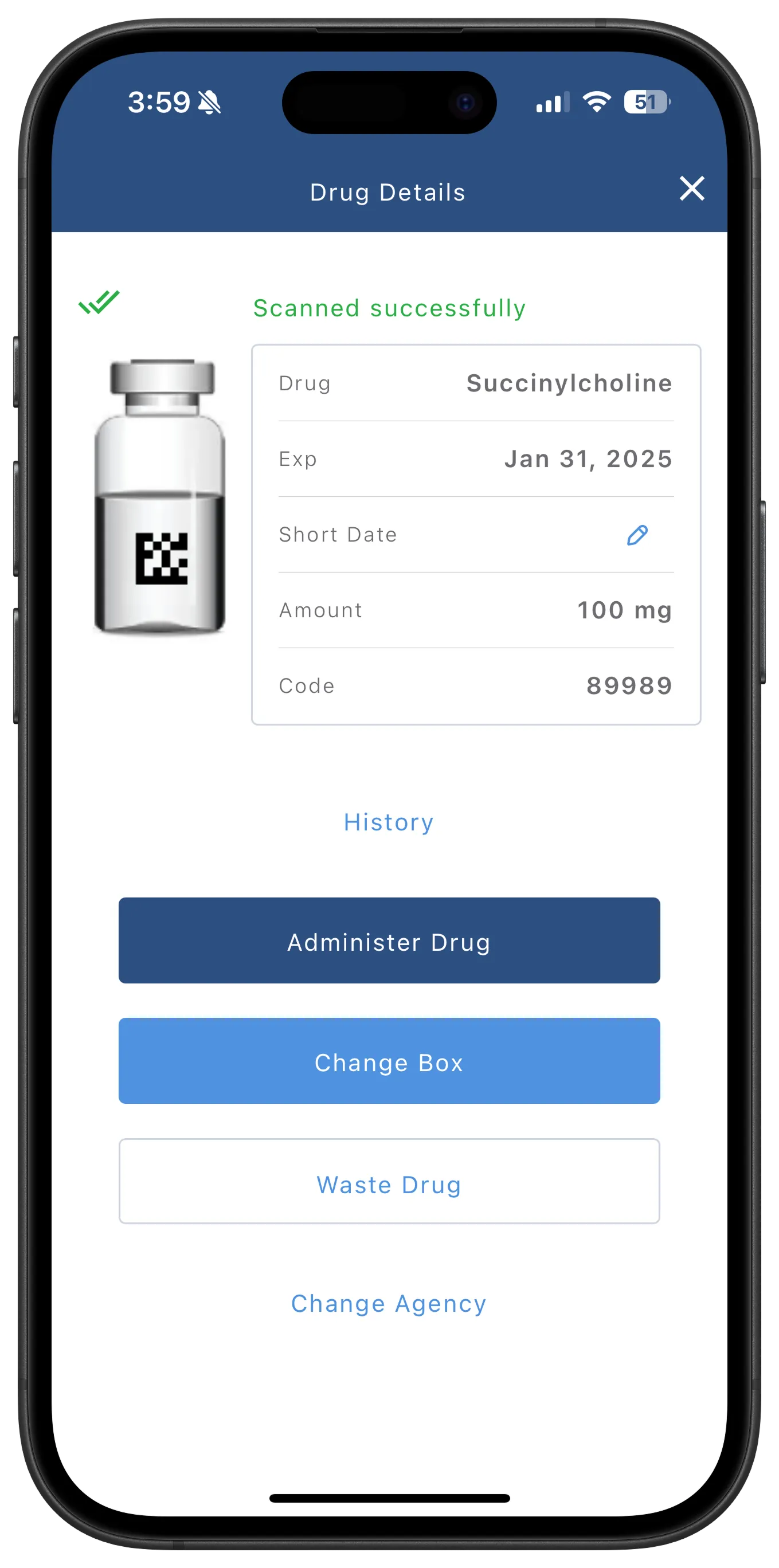Close the Drug Details screen

[x=691, y=188]
